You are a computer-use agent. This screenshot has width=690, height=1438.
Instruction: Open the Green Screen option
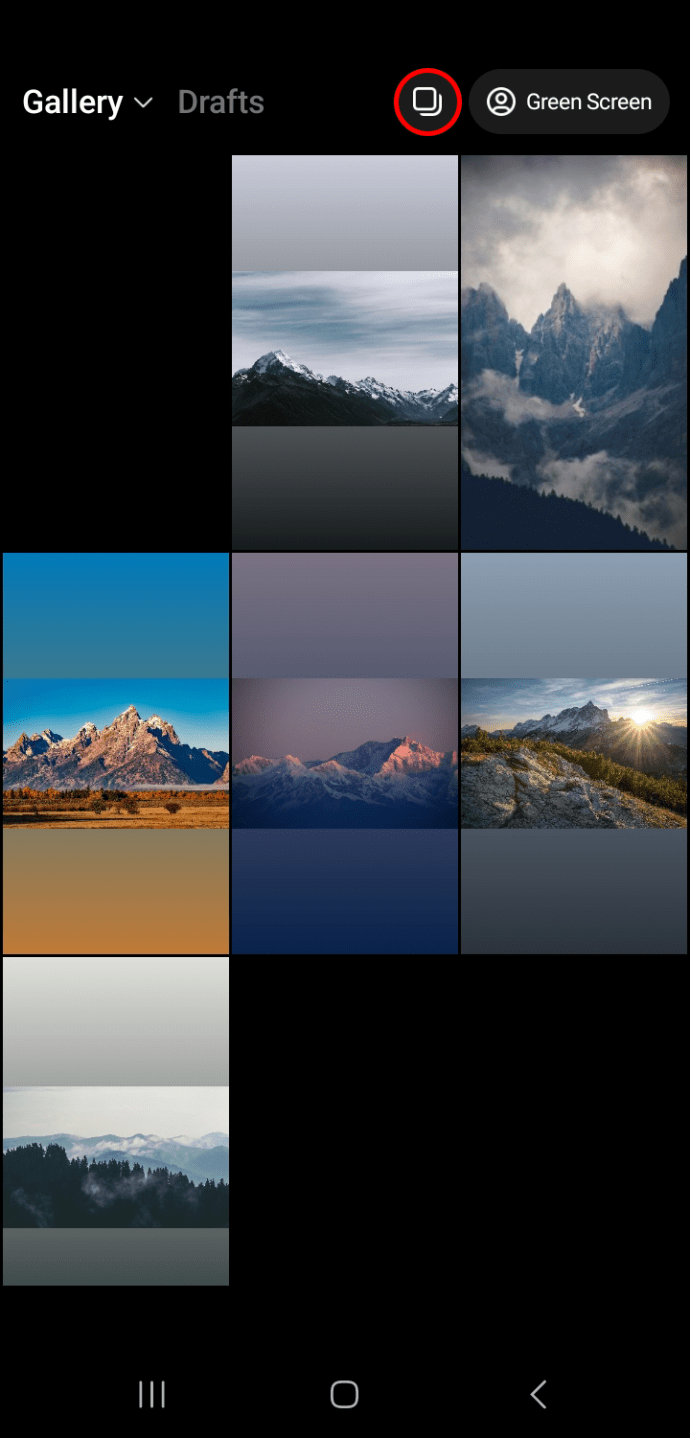(x=569, y=102)
